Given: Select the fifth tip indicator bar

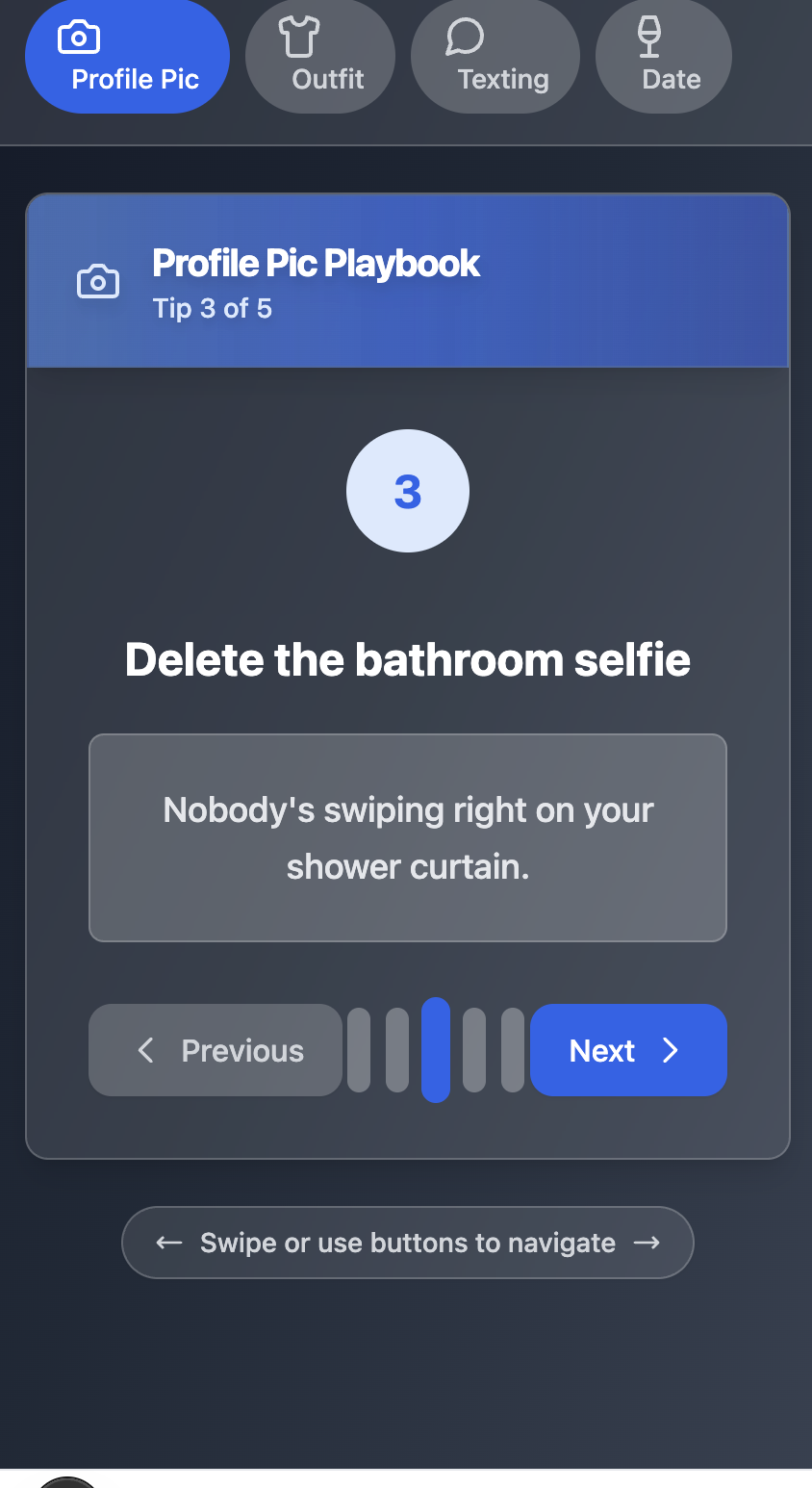Looking at the screenshot, I should pos(513,1050).
